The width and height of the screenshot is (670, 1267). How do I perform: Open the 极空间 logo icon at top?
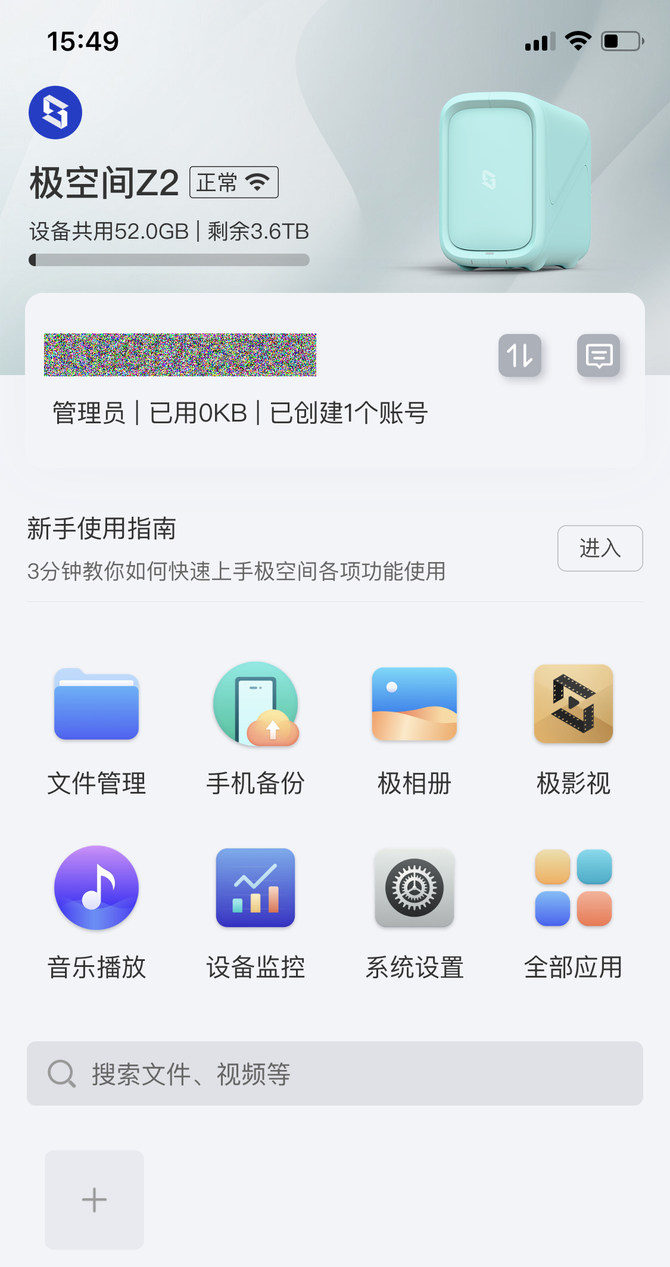(55, 112)
